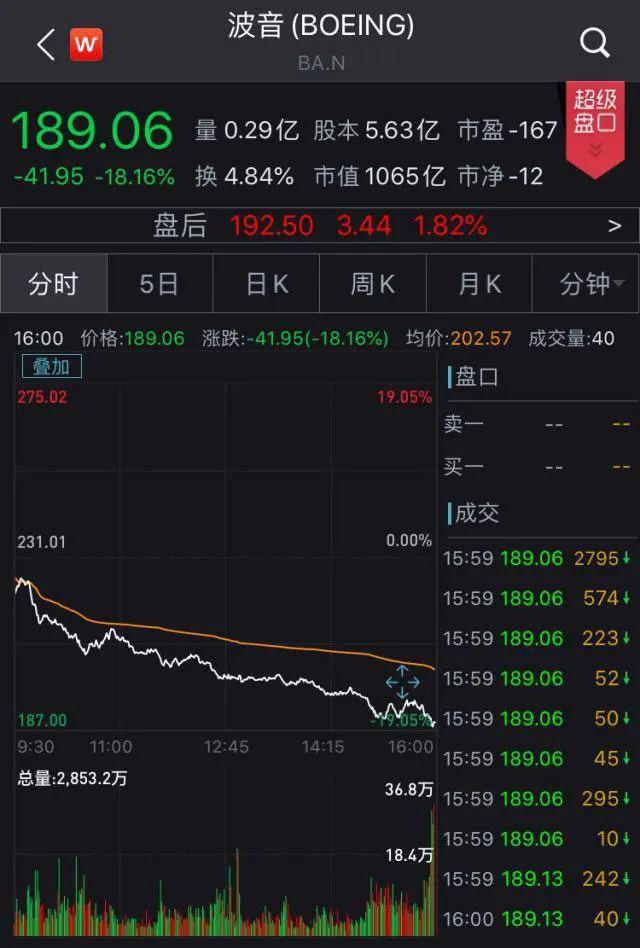The width and height of the screenshot is (640, 948).
Task: Switch to the 周K chart tab
Action: (x=373, y=284)
